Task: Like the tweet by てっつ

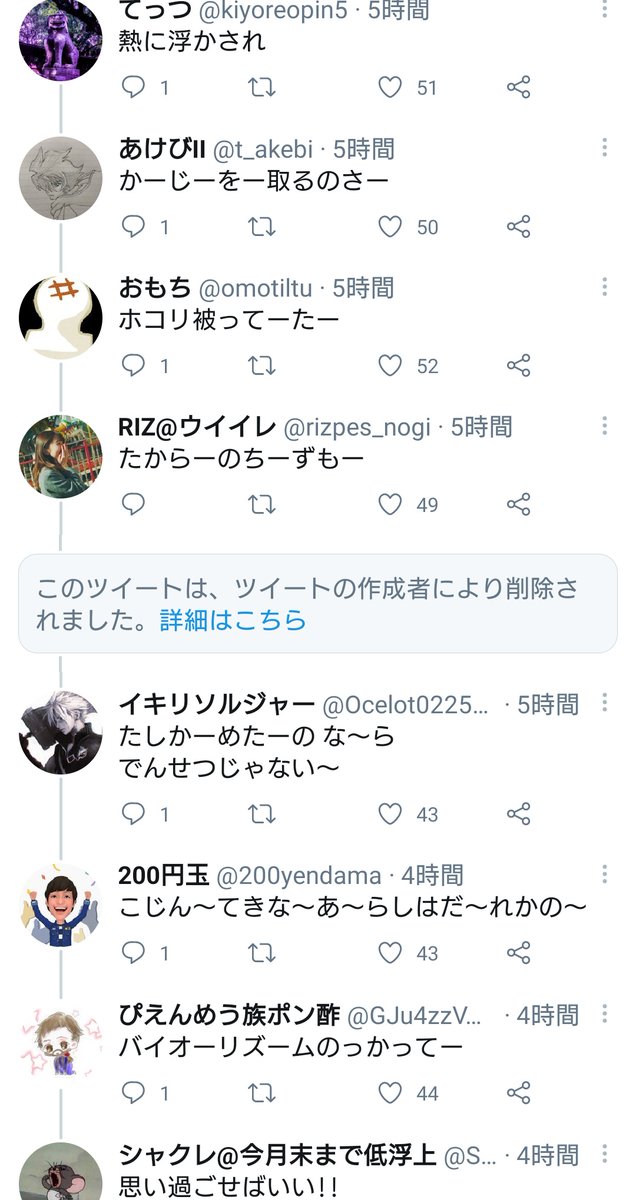Action: 390,88
